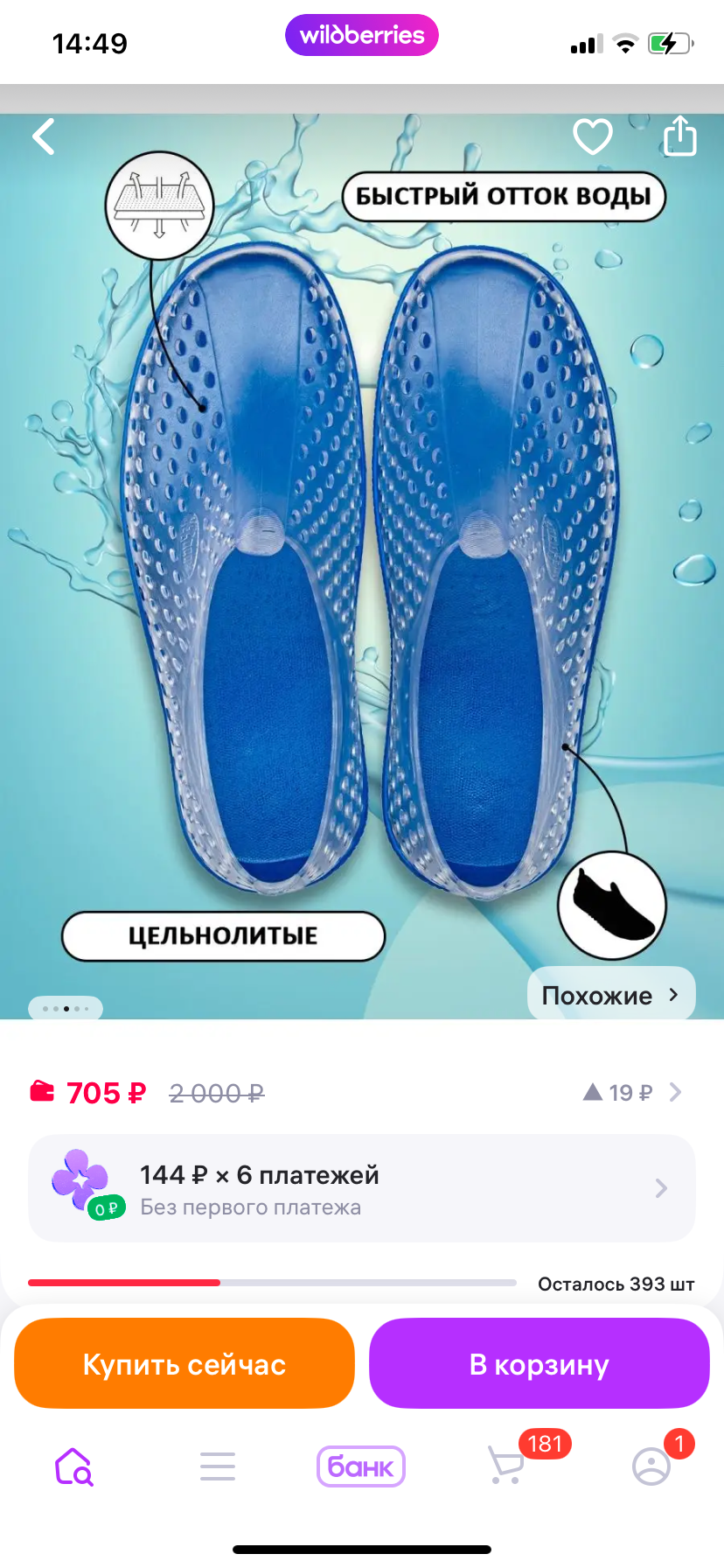
Task: Add the product to favorites with the heart
Action: pos(593,136)
